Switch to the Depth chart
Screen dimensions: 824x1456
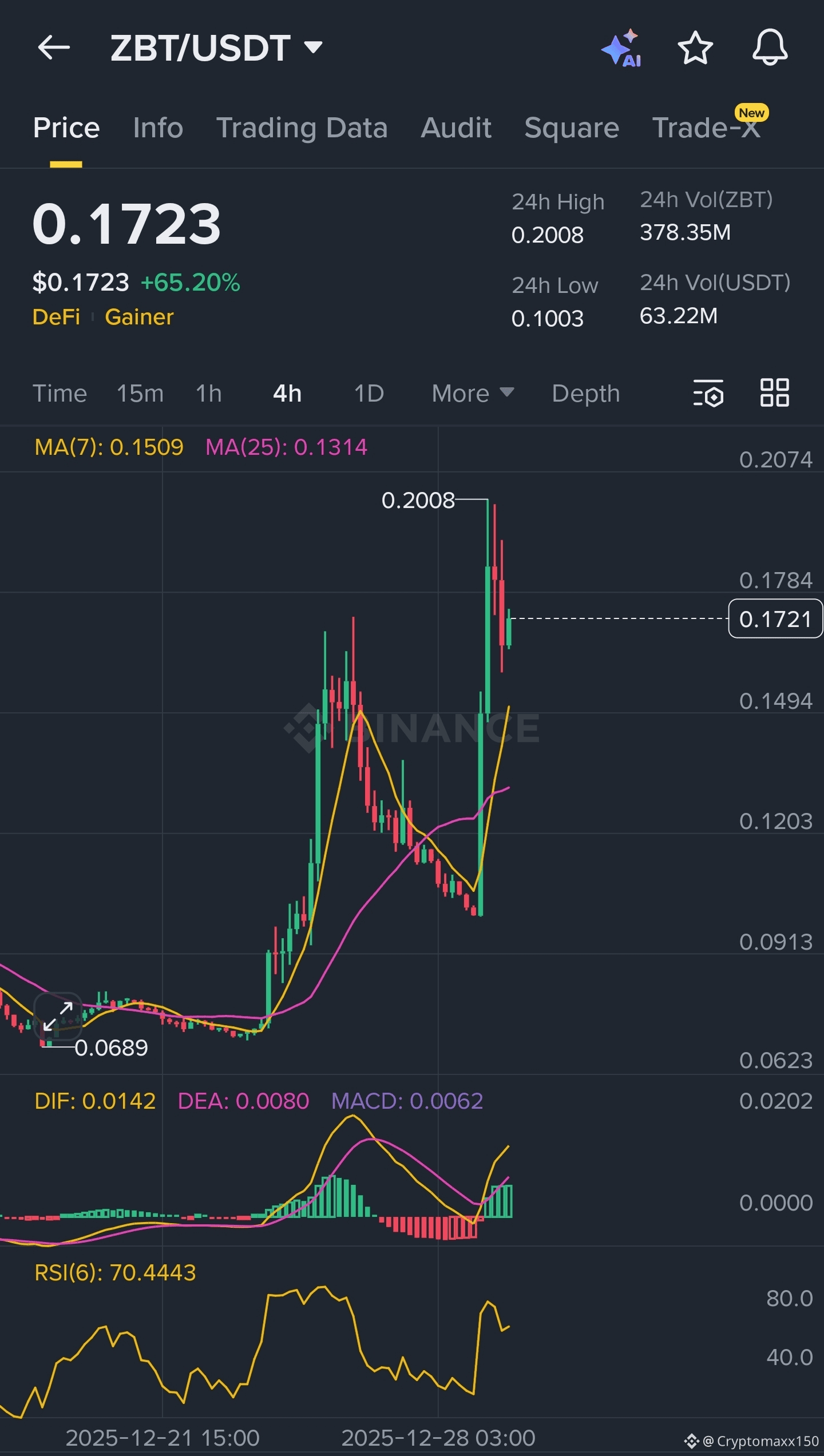click(x=585, y=394)
